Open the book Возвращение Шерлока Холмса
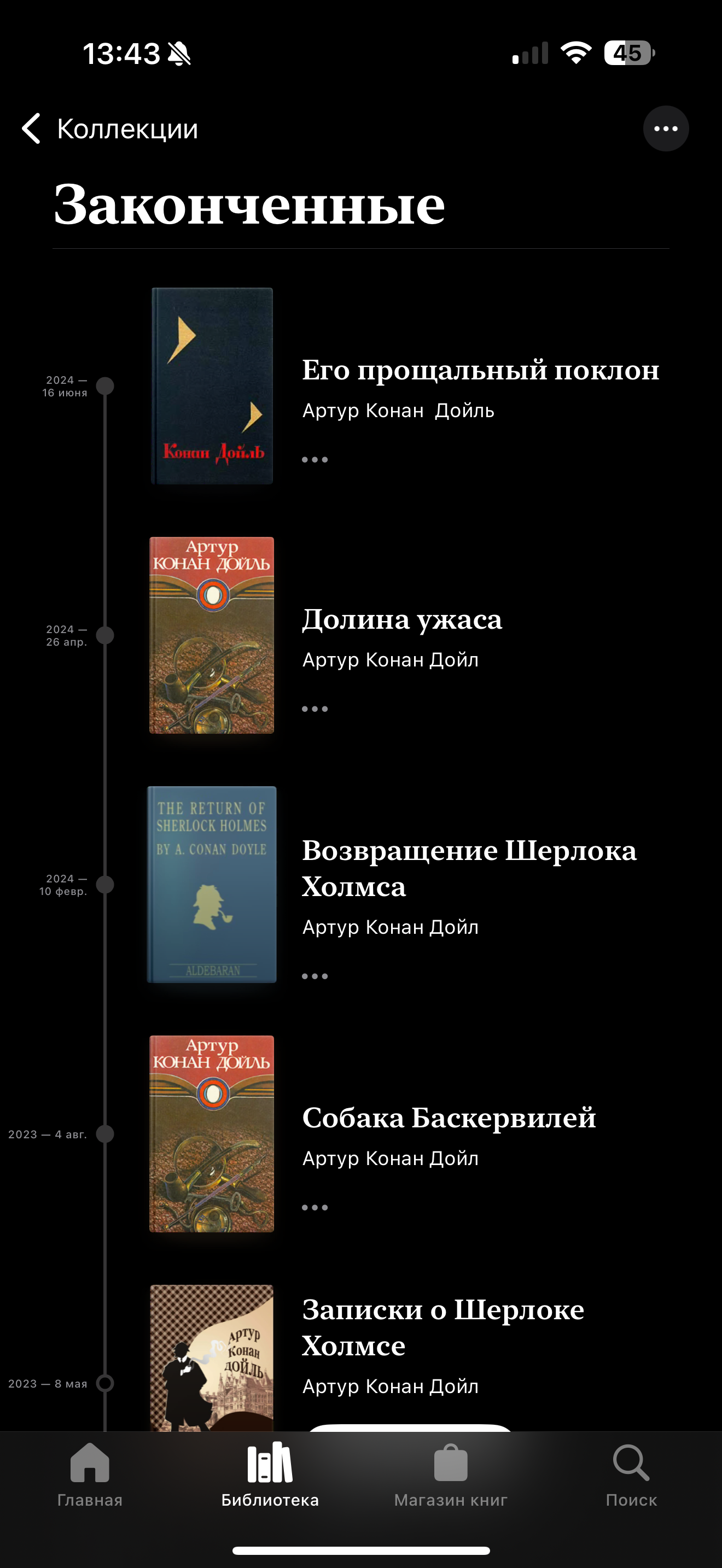Image resolution: width=722 pixels, height=1568 pixels. tap(212, 885)
